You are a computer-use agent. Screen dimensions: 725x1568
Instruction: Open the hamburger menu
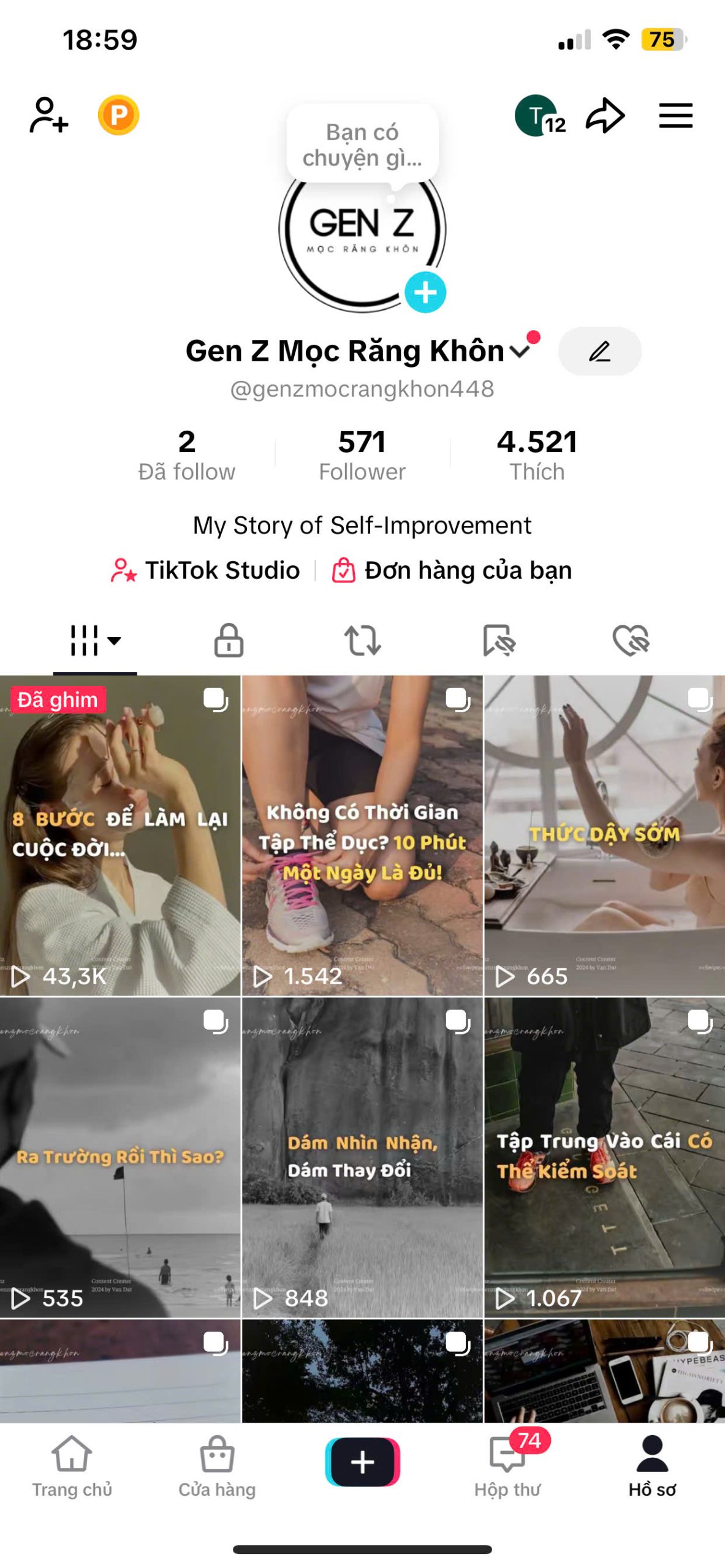(675, 116)
